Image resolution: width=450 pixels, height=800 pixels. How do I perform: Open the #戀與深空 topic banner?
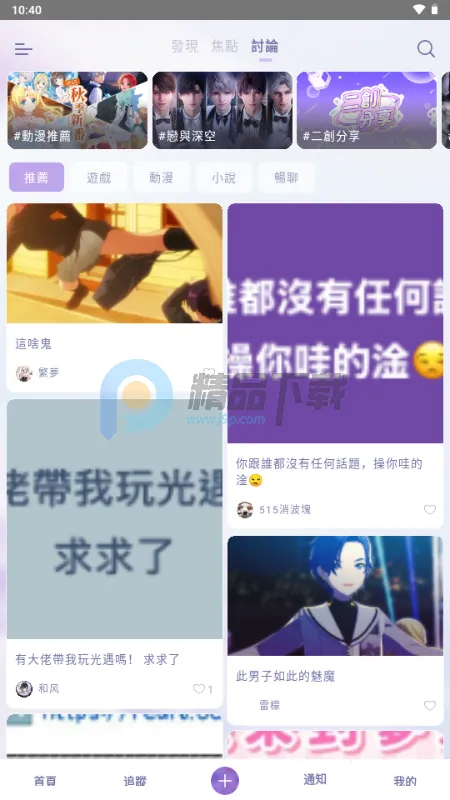point(222,110)
